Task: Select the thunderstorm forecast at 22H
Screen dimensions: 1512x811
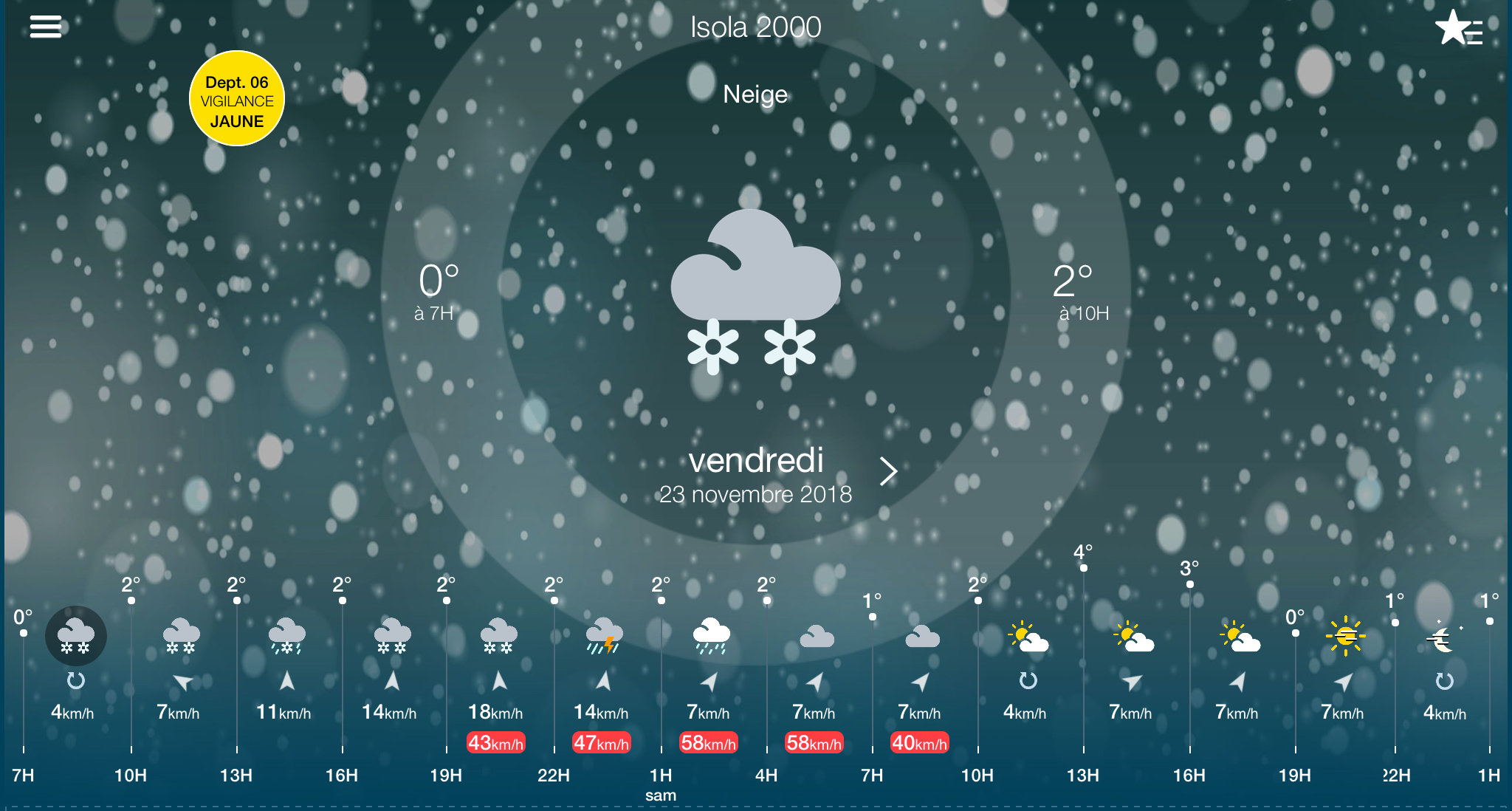Action: point(604,637)
